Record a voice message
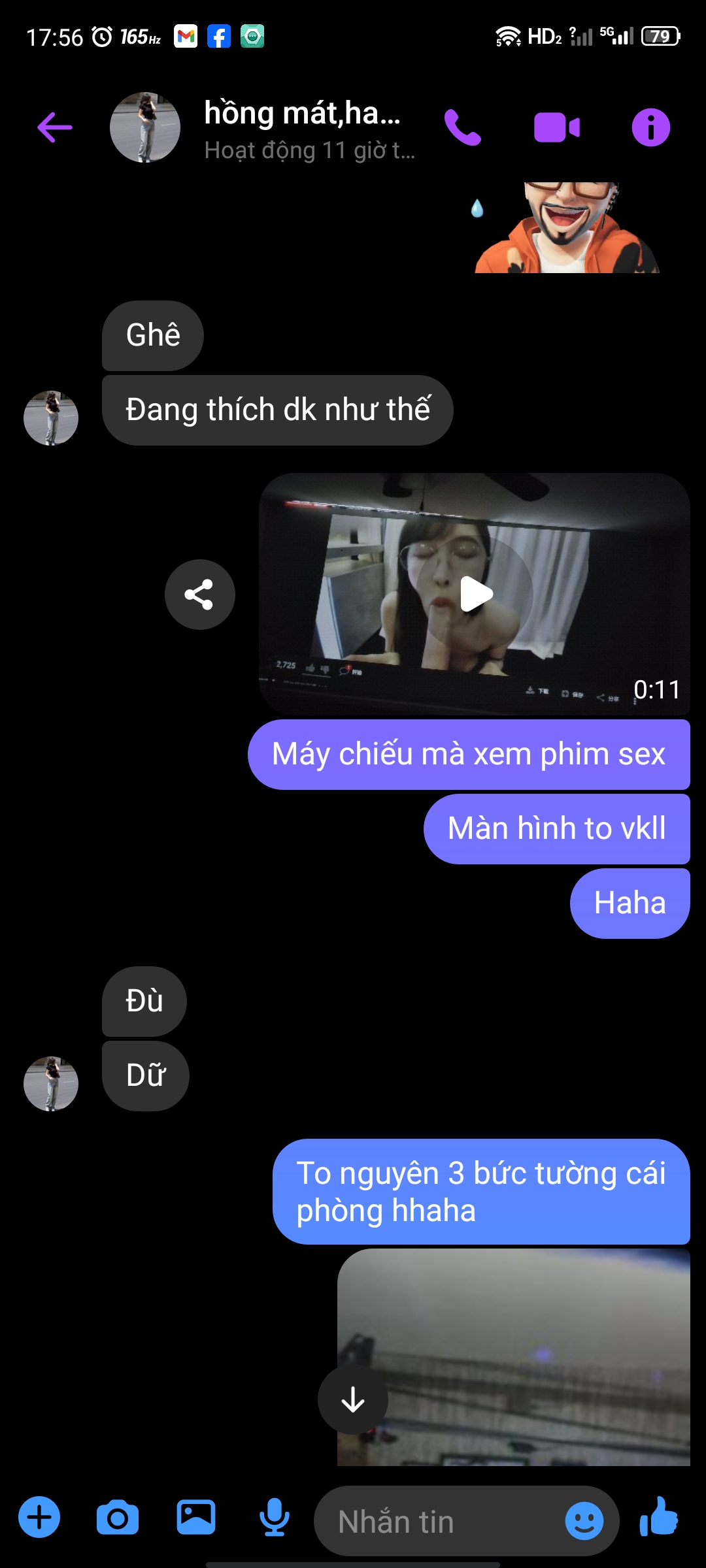Screen dimensions: 706x1568 point(275,1516)
